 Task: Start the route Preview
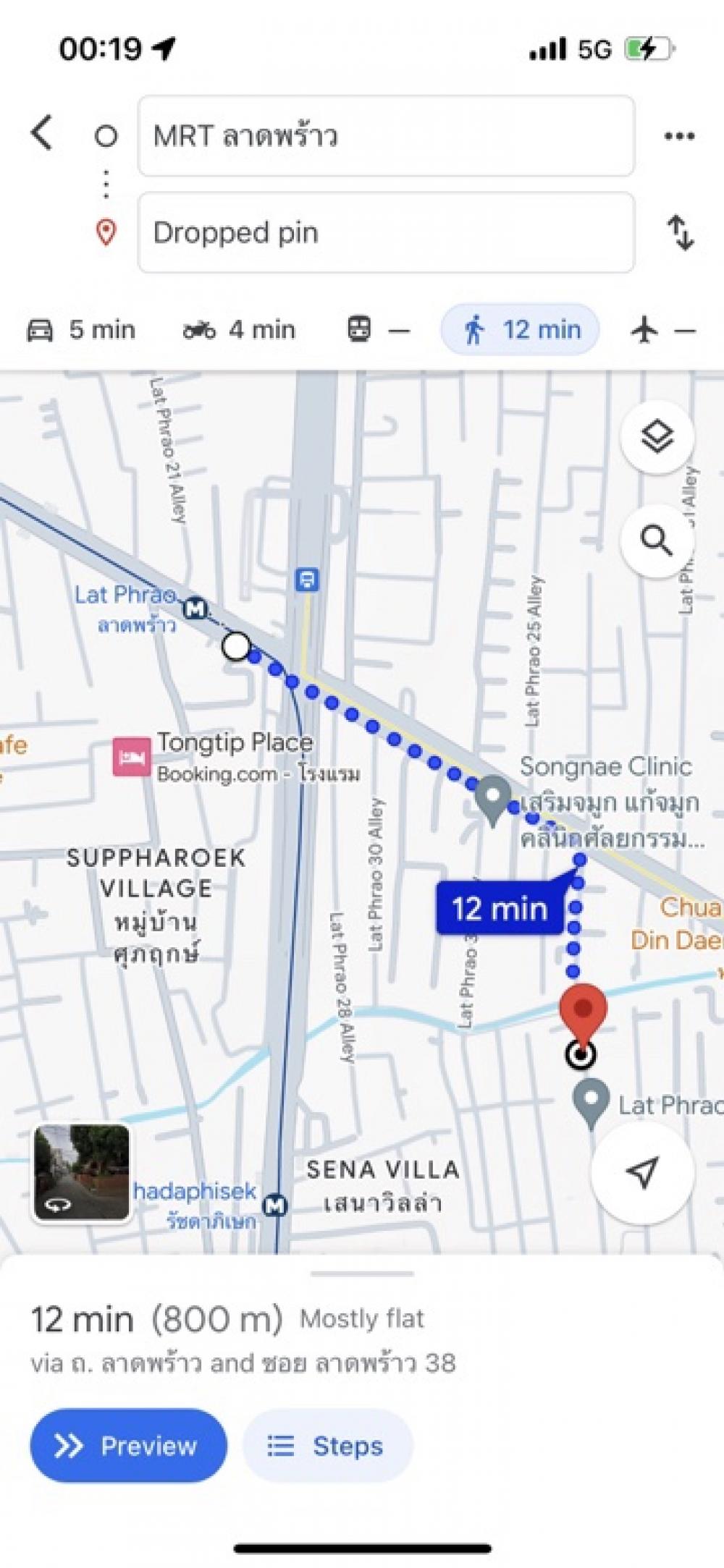pos(128,1446)
